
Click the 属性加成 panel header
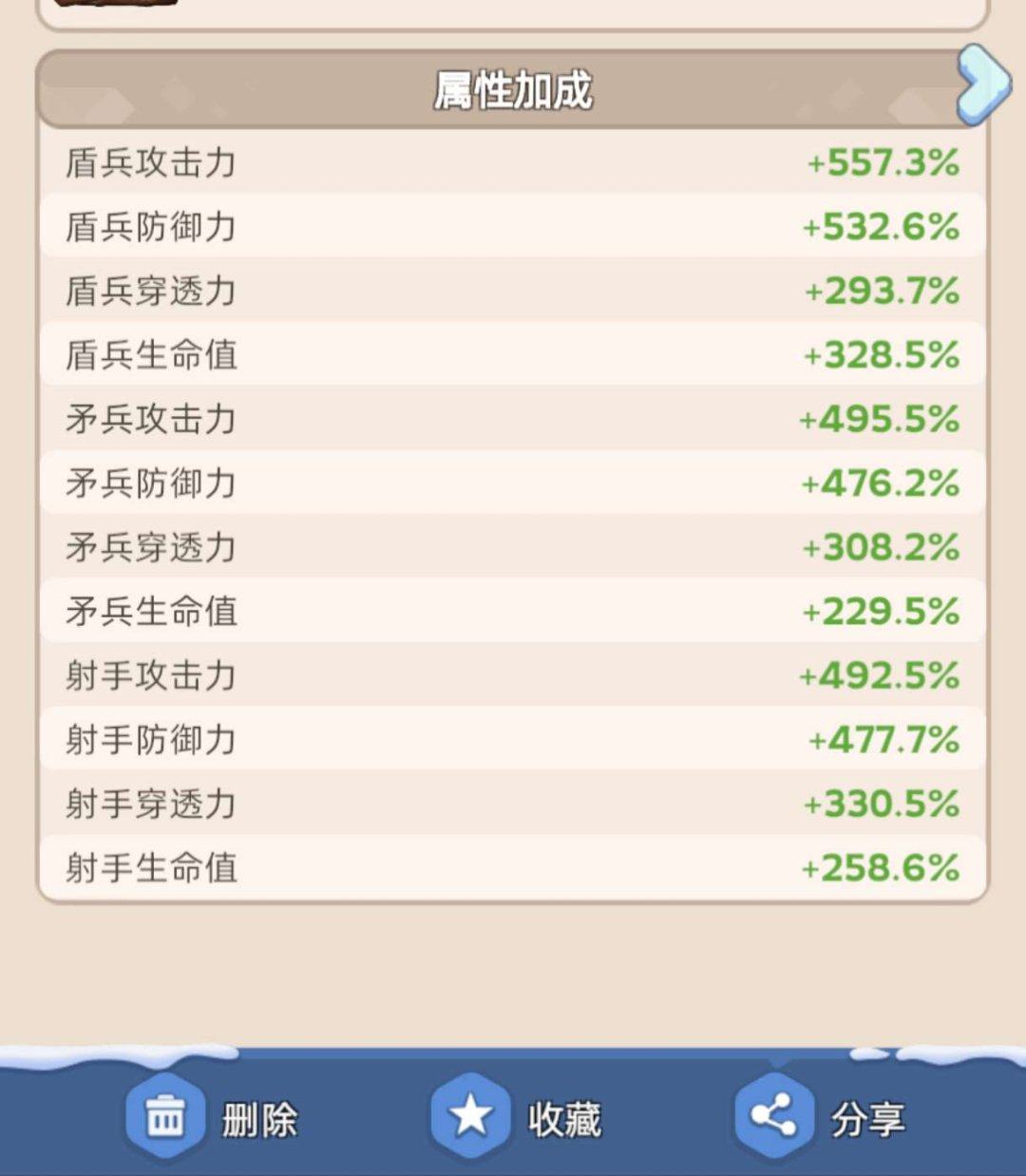[x=513, y=90]
